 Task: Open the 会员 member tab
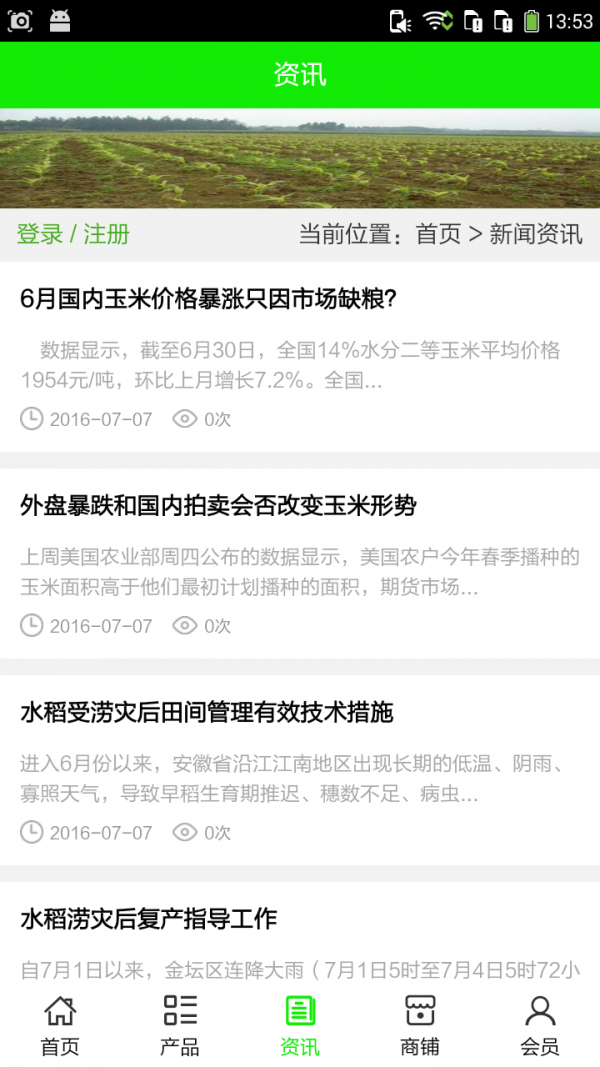[x=540, y=1025]
